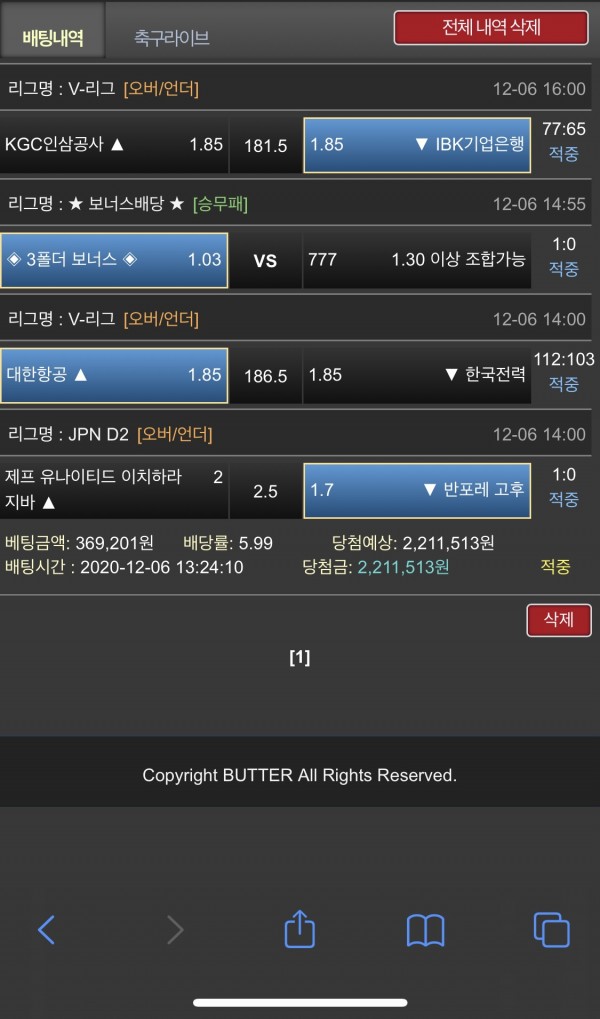Delete this bet with the 삭제 button
The image size is (600, 1019).
(559, 620)
